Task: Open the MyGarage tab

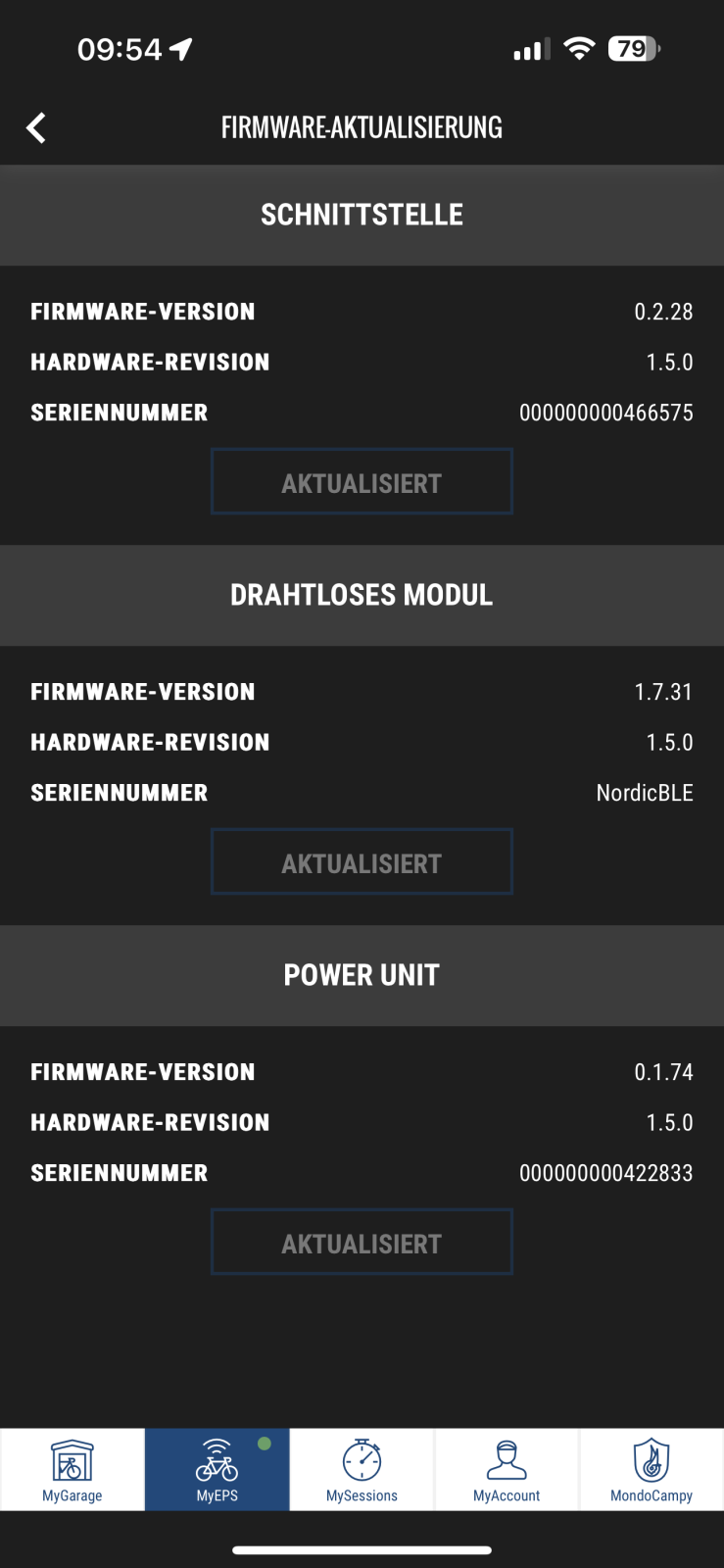Action: pyautogui.click(x=72, y=1469)
